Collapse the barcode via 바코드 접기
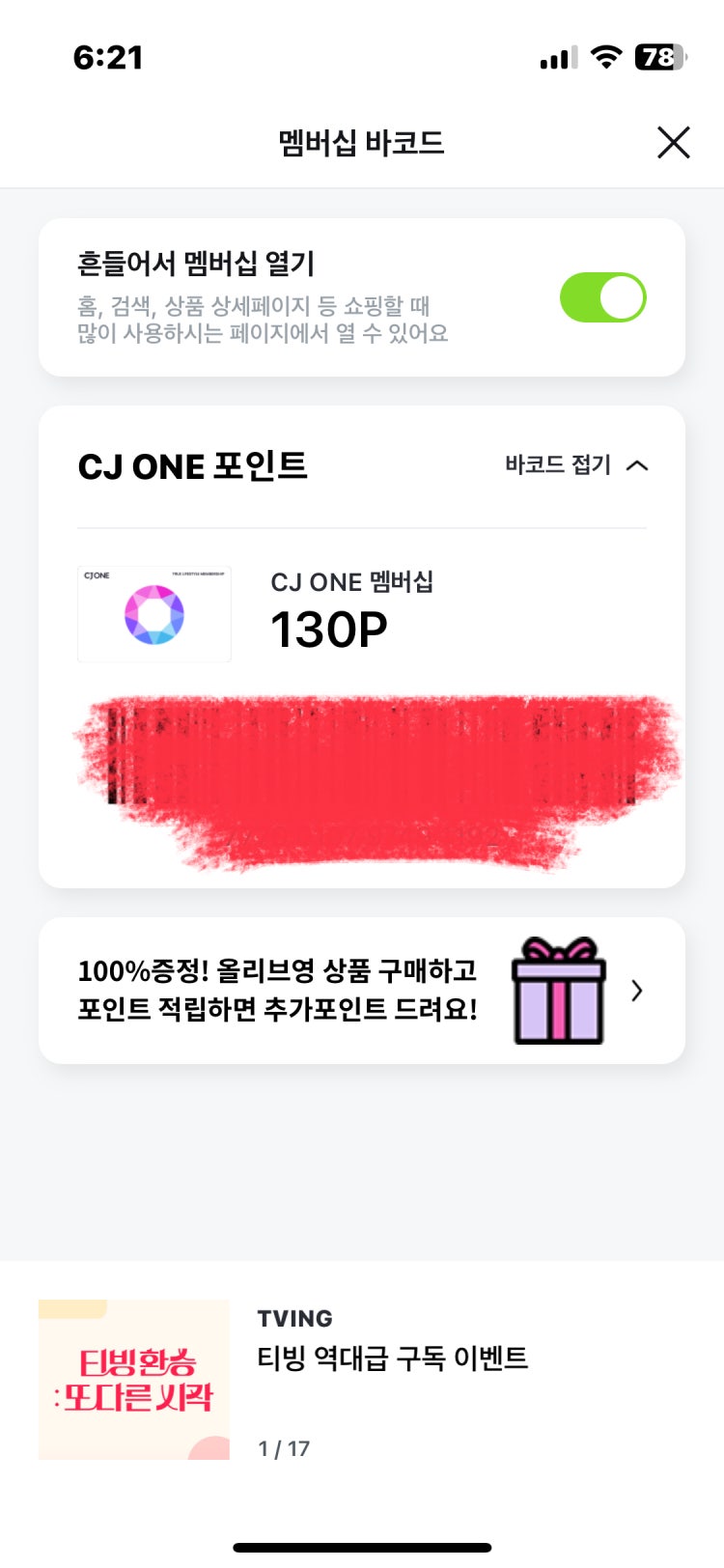This screenshot has height=1568, width=724. click(x=558, y=465)
